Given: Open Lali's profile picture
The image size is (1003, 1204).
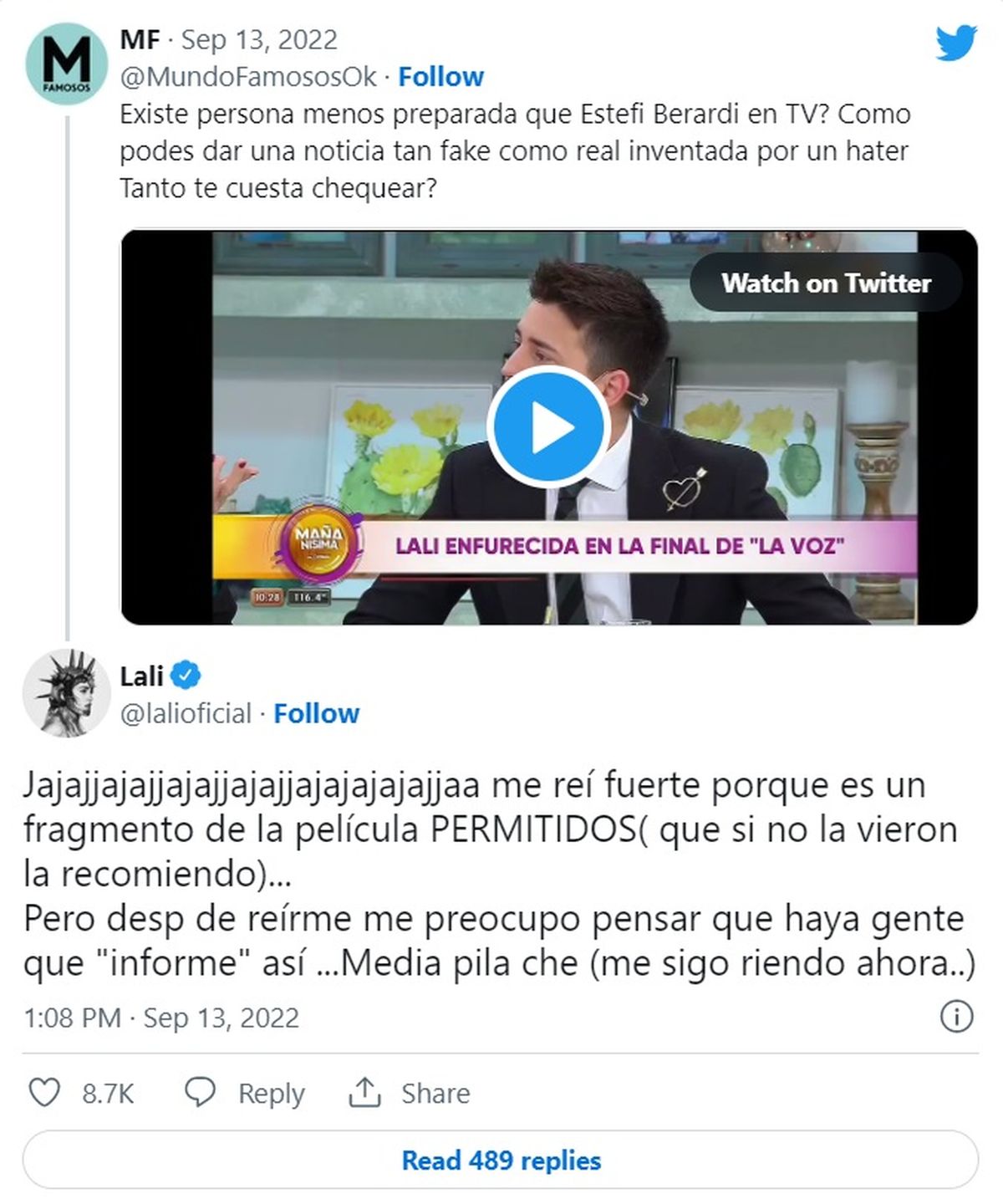Looking at the screenshot, I should click(67, 692).
